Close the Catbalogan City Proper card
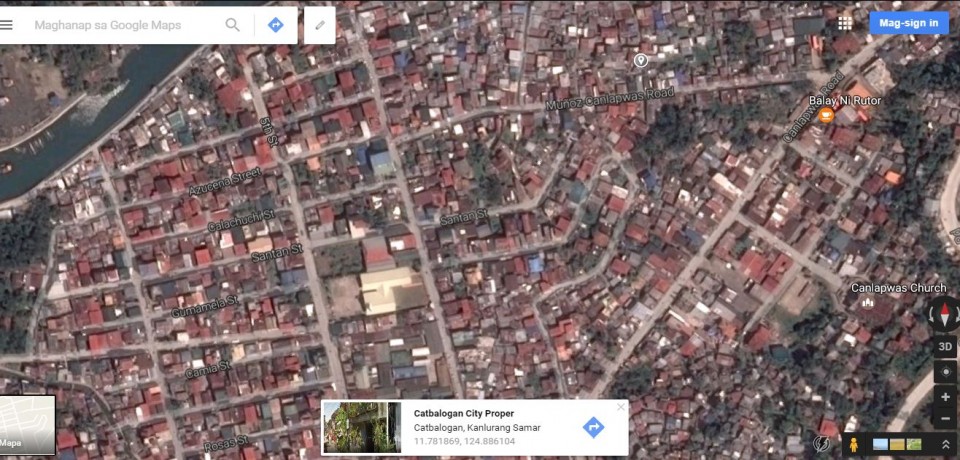The height and width of the screenshot is (460, 960). pos(620,407)
